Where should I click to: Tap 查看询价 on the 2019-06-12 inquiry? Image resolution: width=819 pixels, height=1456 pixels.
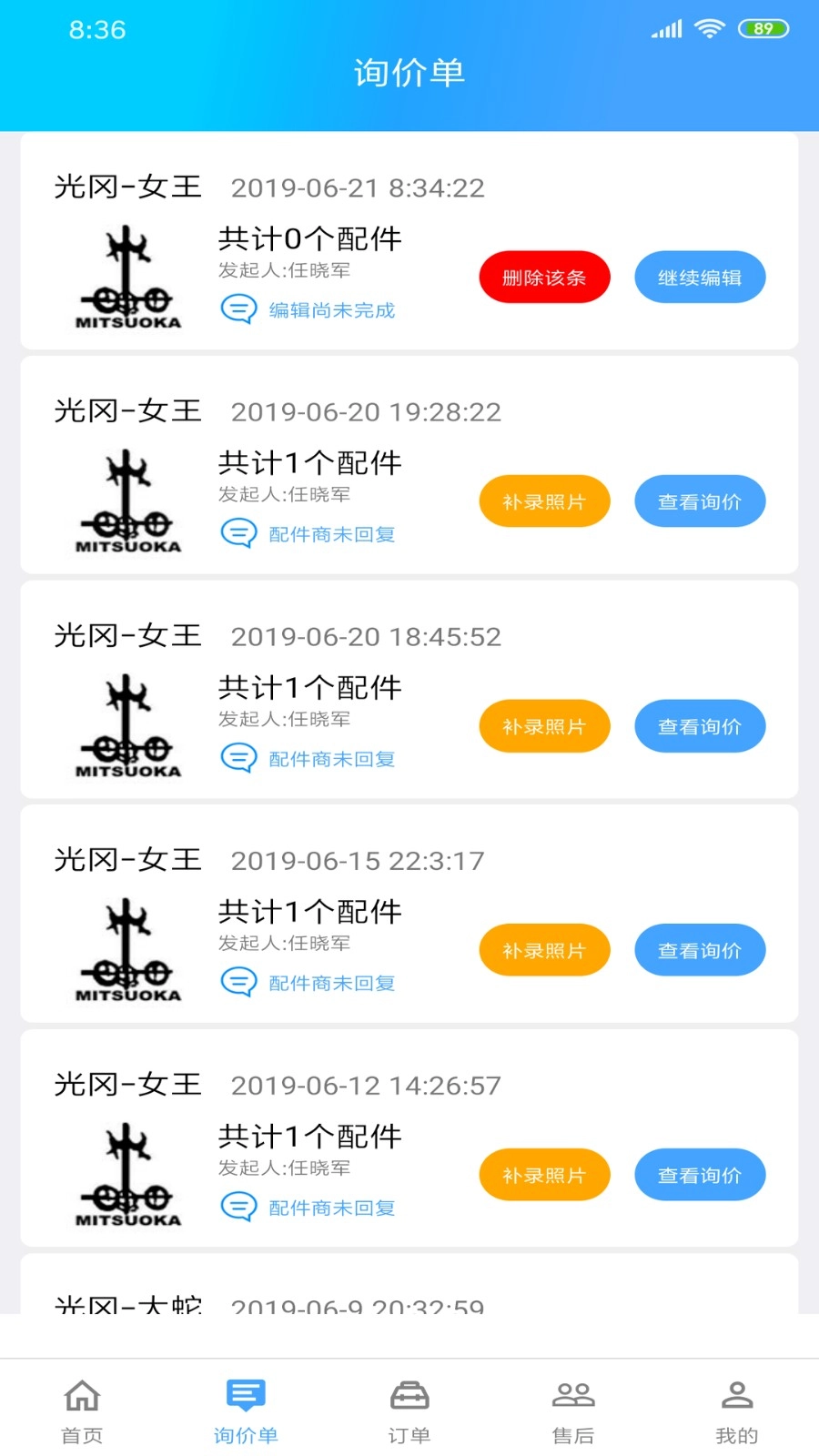pos(699,1174)
